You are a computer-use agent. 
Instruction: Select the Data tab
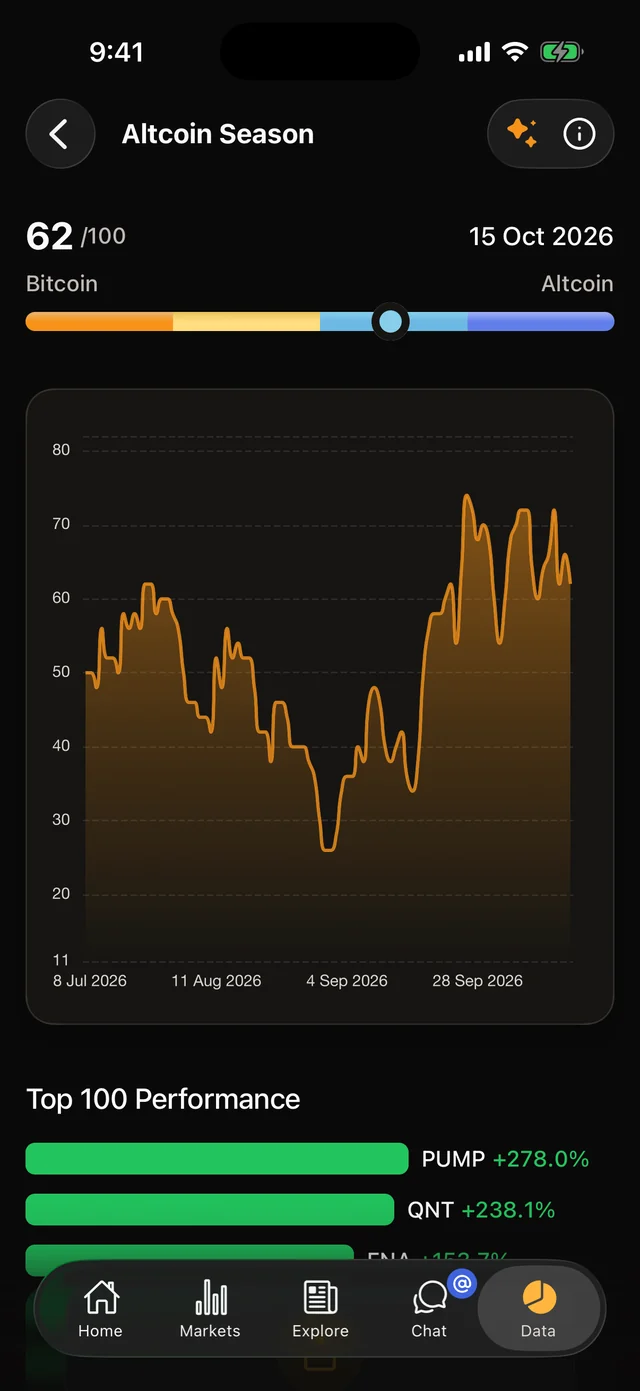[x=539, y=1310]
